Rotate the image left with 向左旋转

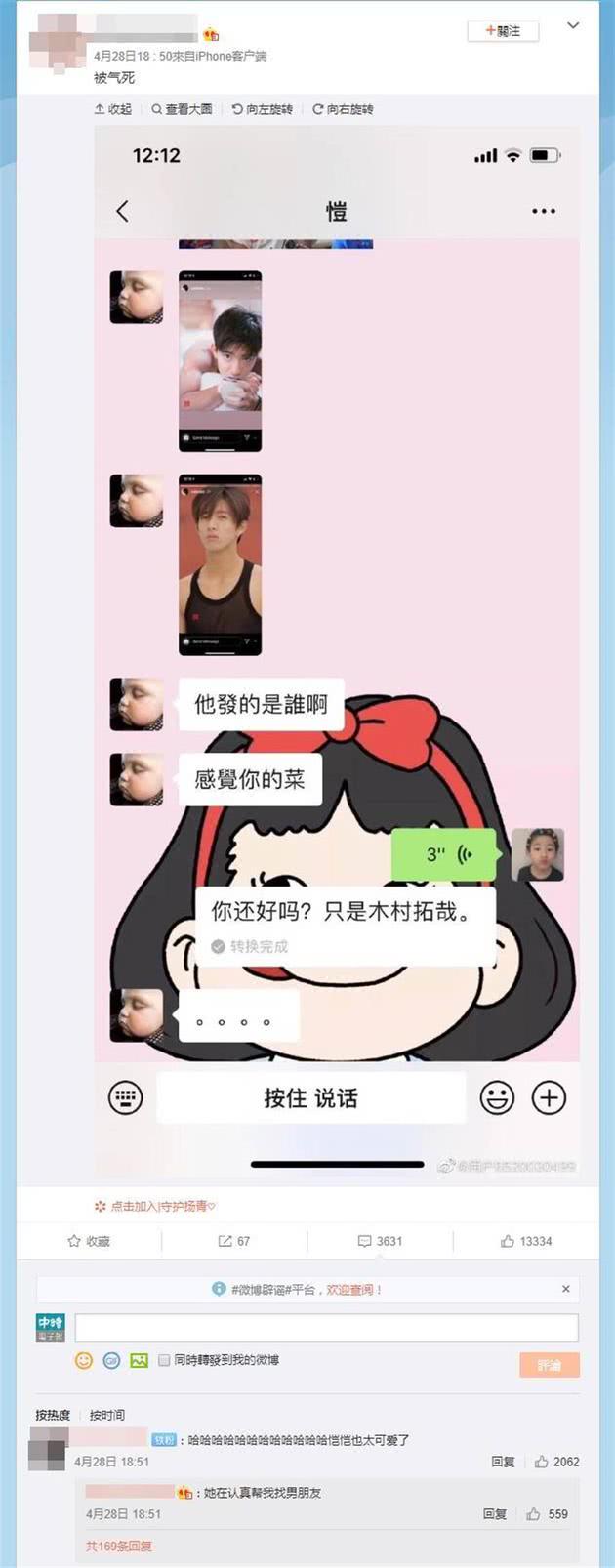point(262,109)
